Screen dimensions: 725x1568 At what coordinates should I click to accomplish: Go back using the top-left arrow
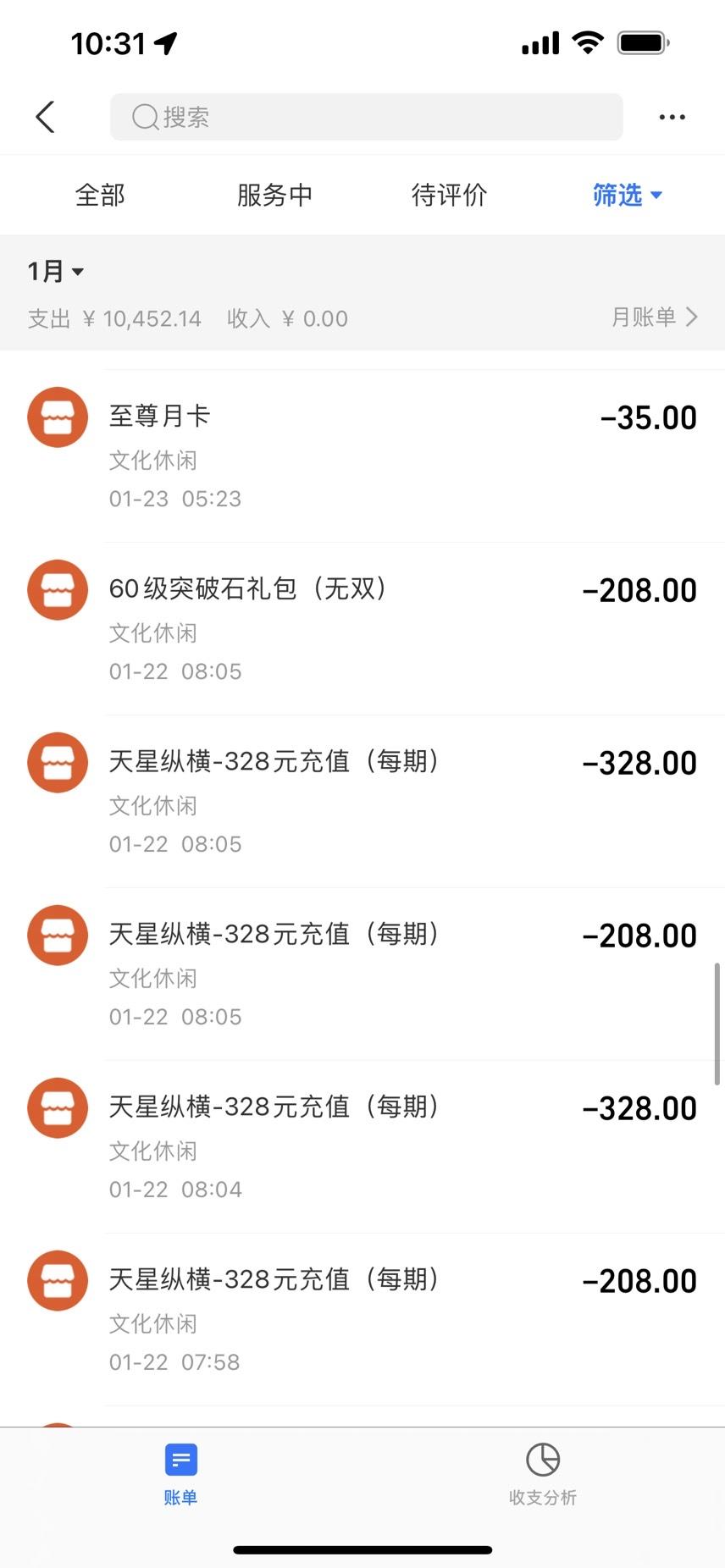point(46,117)
